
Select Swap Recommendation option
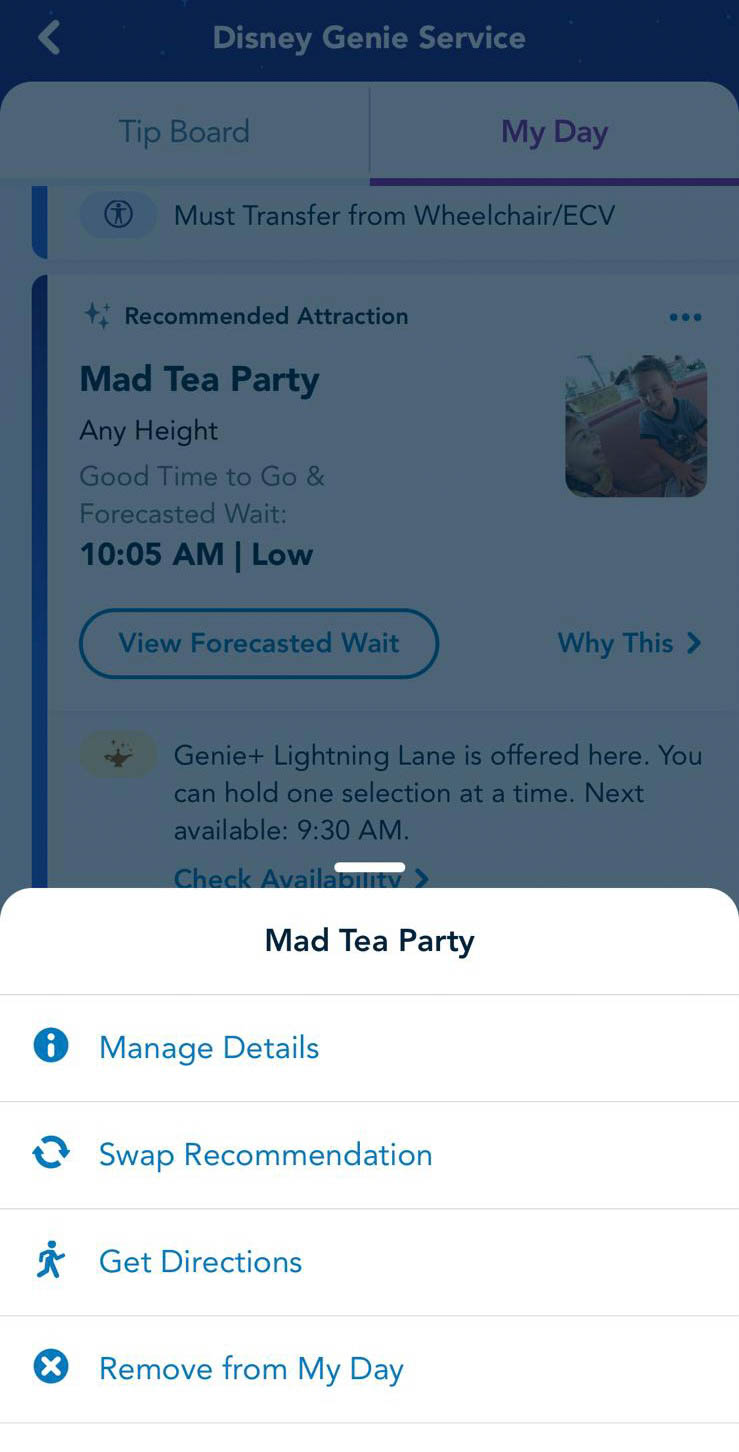[x=265, y=1155]
